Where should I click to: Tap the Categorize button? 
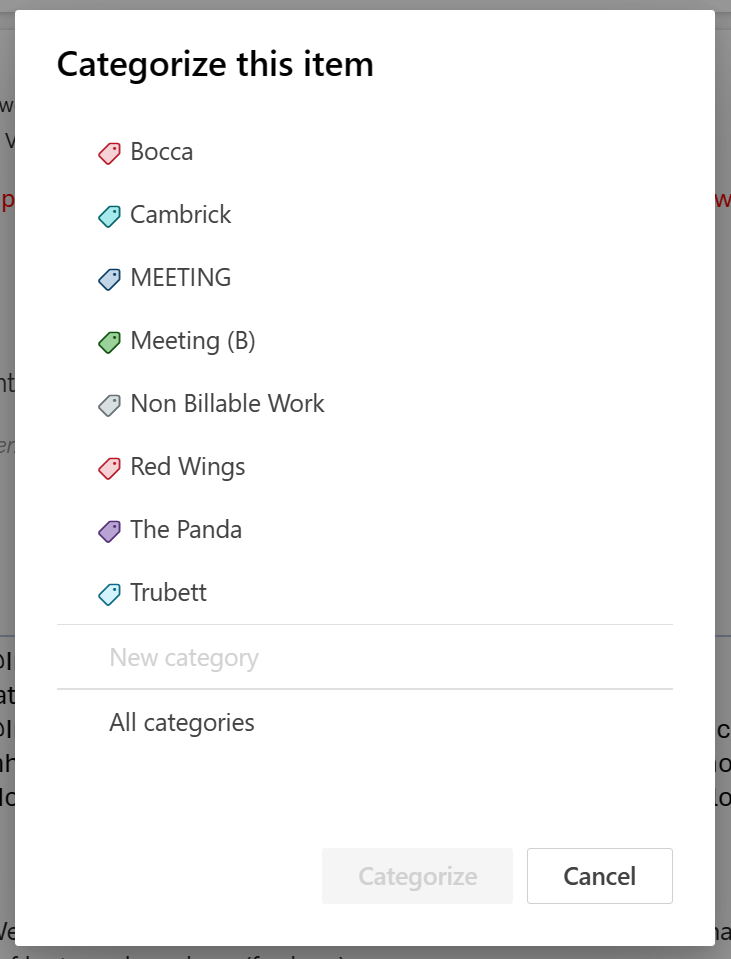[417, 876]
